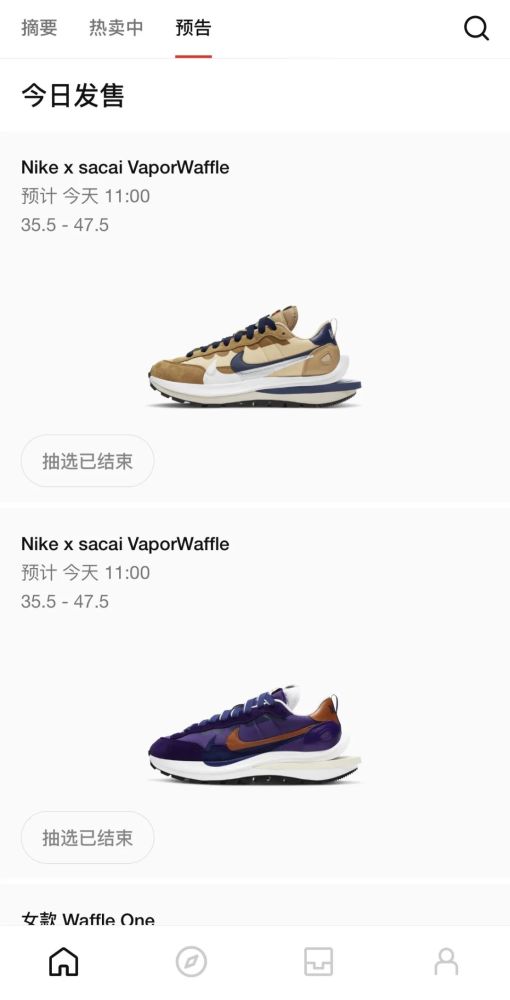The image size is (510, 1000).
Task: Tap 抽选已结束 under the tan VaporWaffle
Action: pyautogui.click(x=87, y=461)
